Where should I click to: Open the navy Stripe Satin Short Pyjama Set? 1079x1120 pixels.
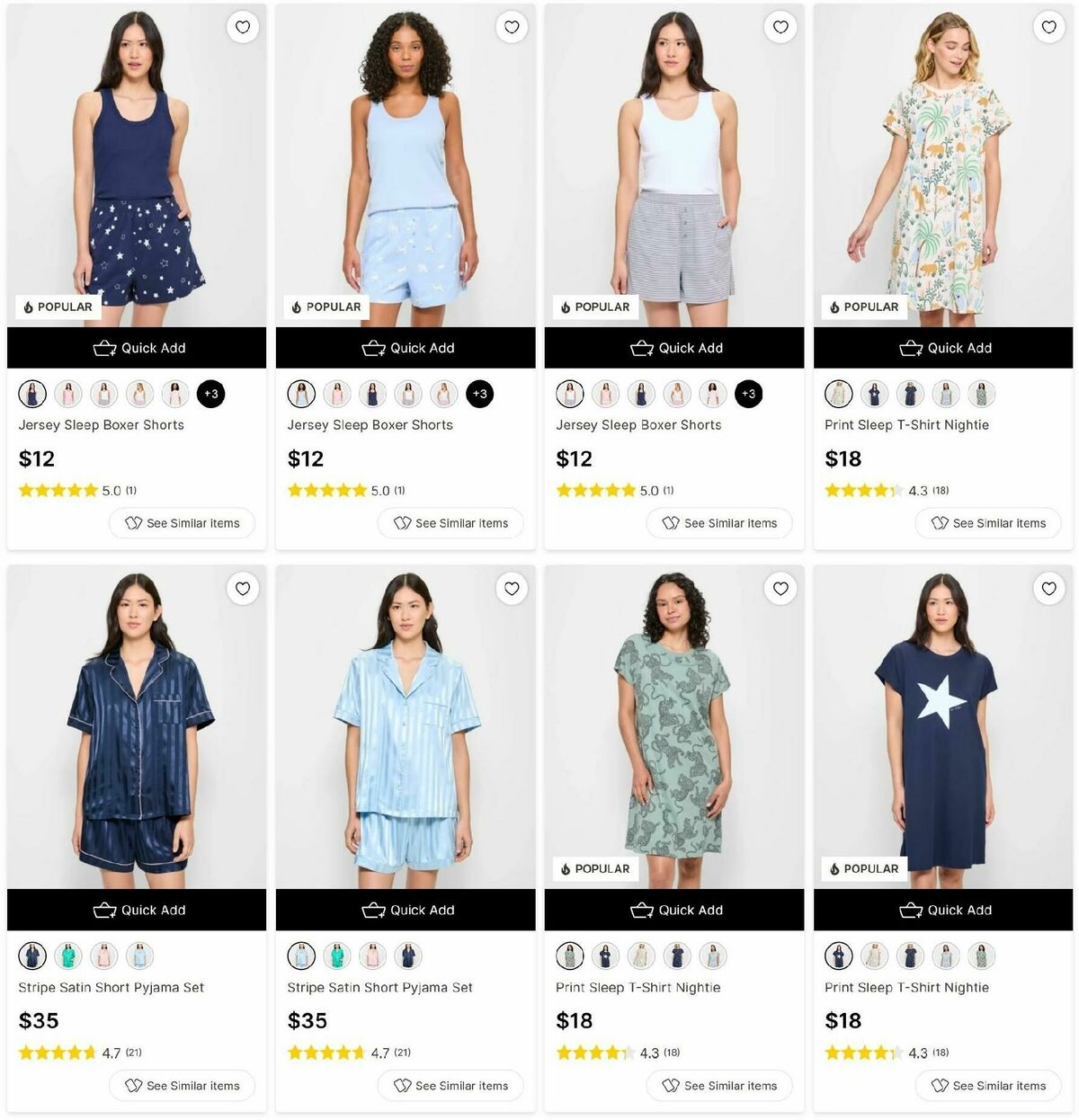point(111,987)
